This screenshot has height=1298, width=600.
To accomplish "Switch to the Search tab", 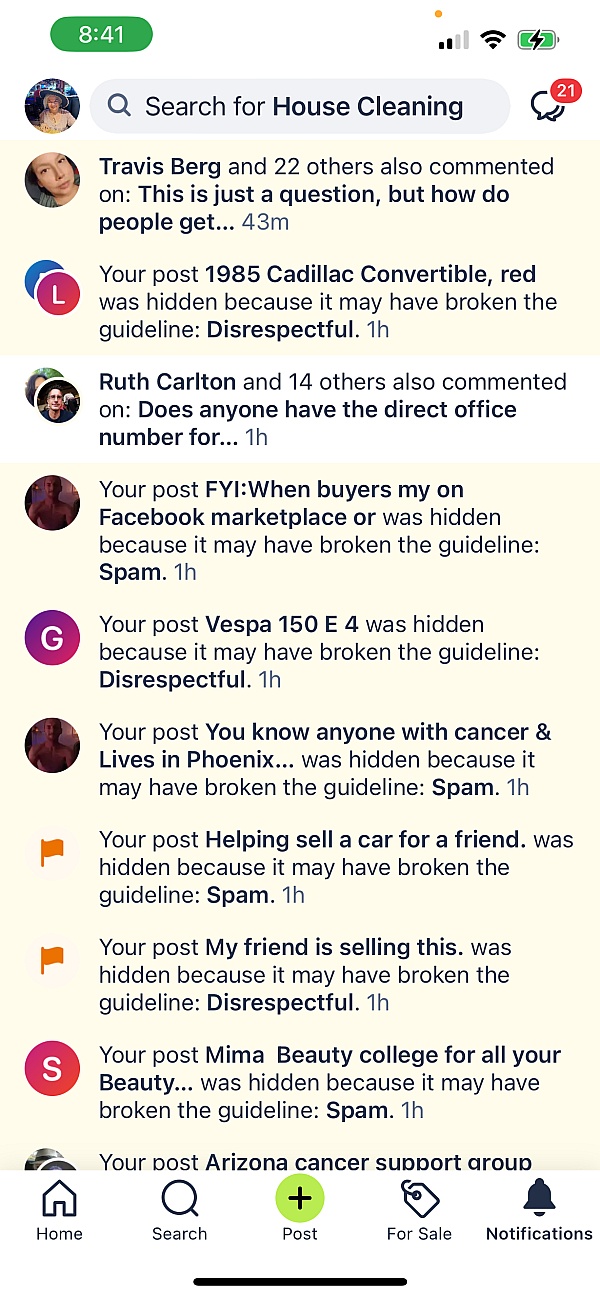I will [x=180, y=1210].
